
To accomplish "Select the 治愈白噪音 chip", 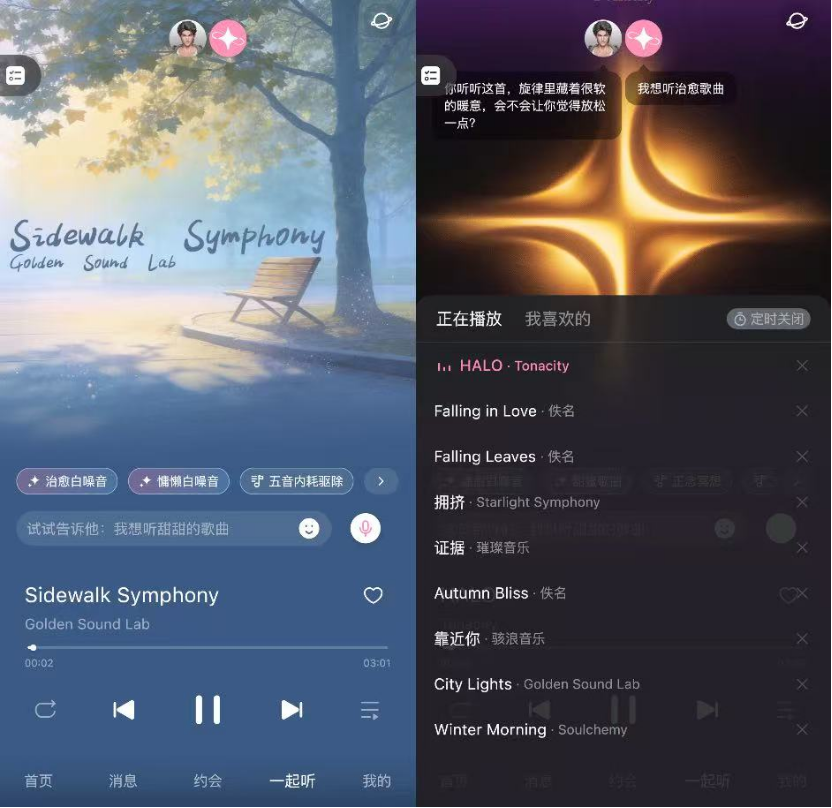I will [x=67, y=482].
